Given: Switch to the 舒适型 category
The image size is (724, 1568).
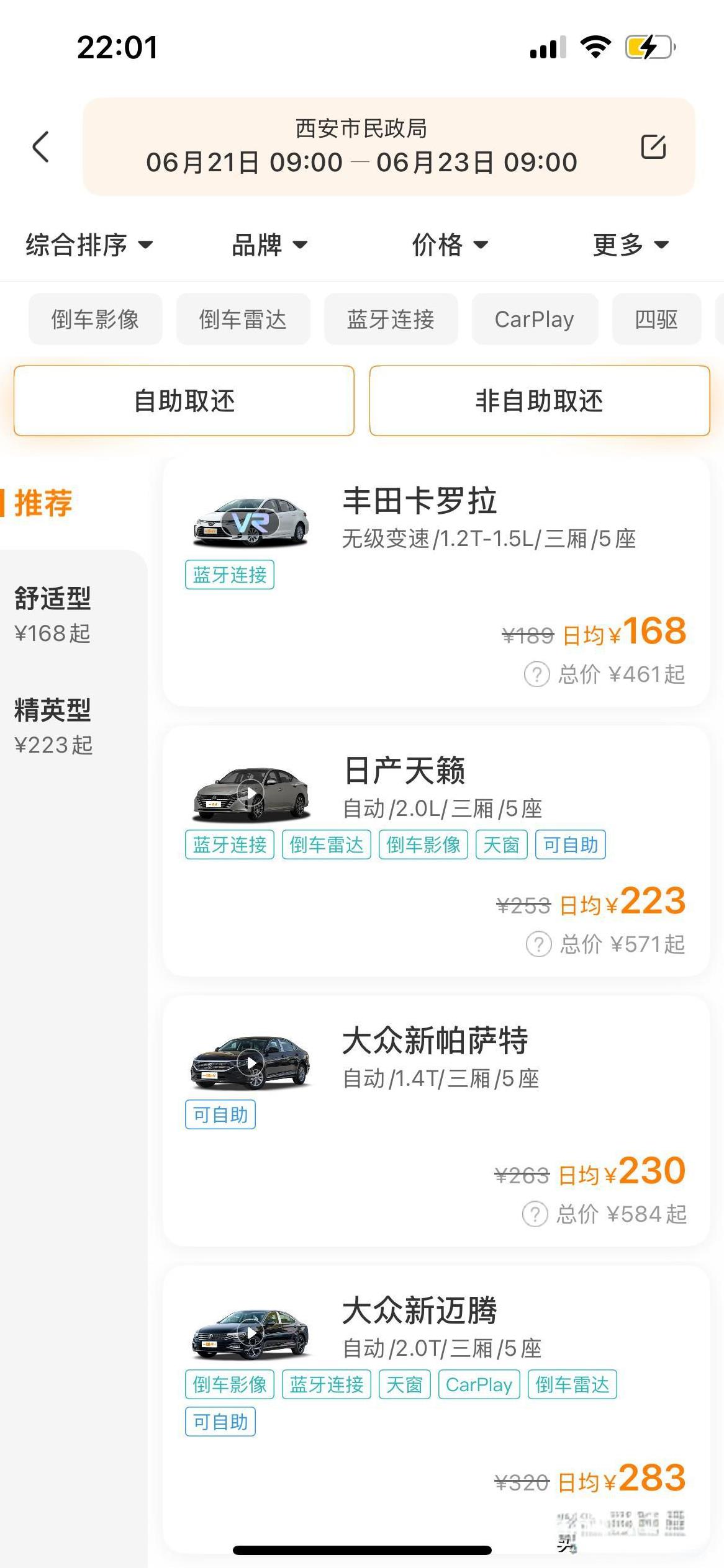Looking at the screenshot, I should (53, 614).
